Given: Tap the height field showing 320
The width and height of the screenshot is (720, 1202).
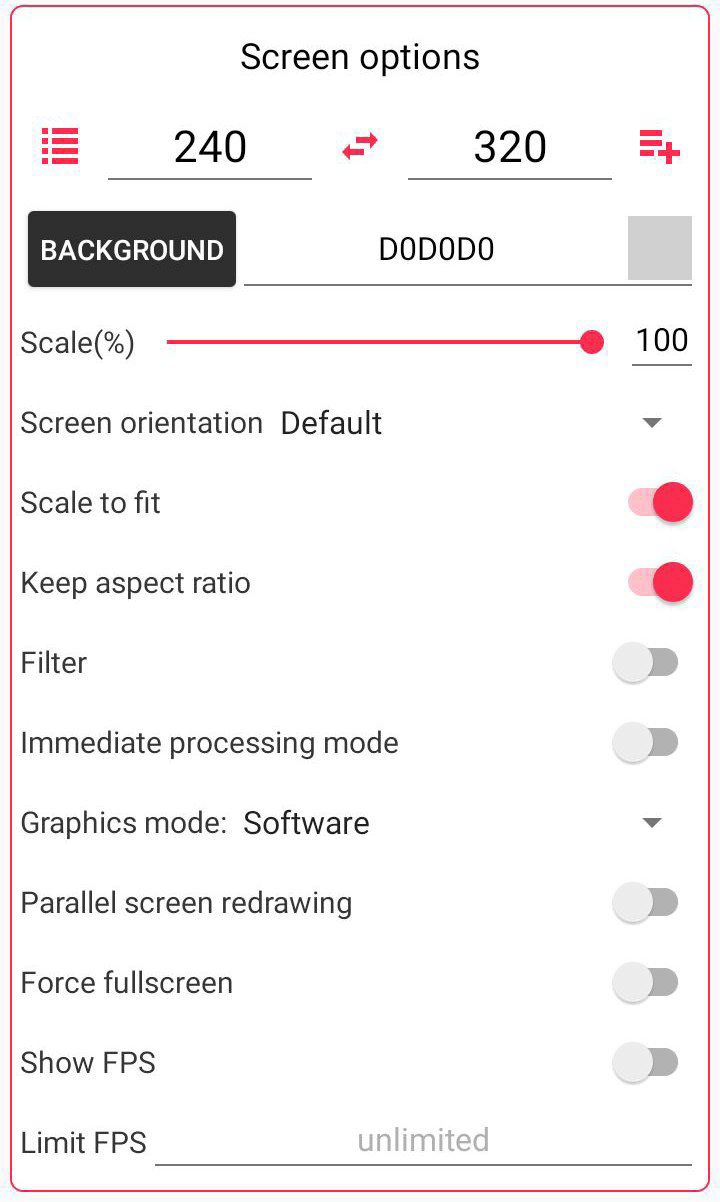Looking at the screenshot, I should [x=510, y=148].
